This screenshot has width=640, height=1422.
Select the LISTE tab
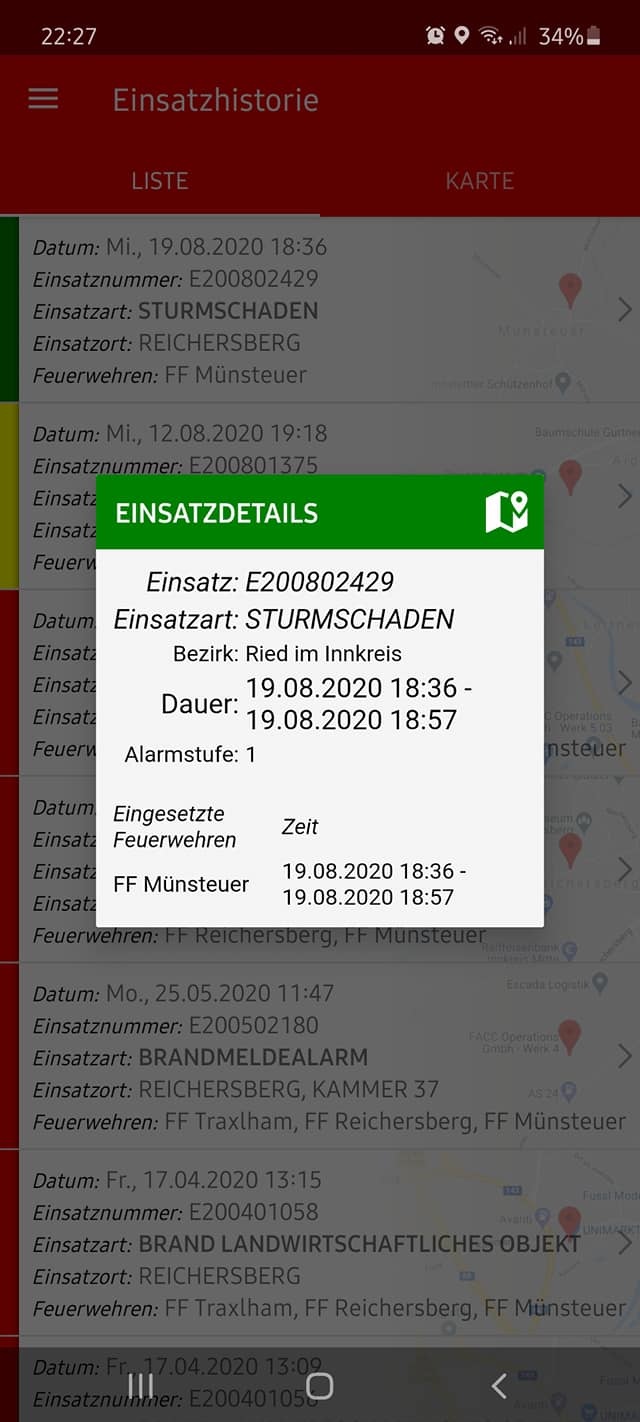pos(160,181)
